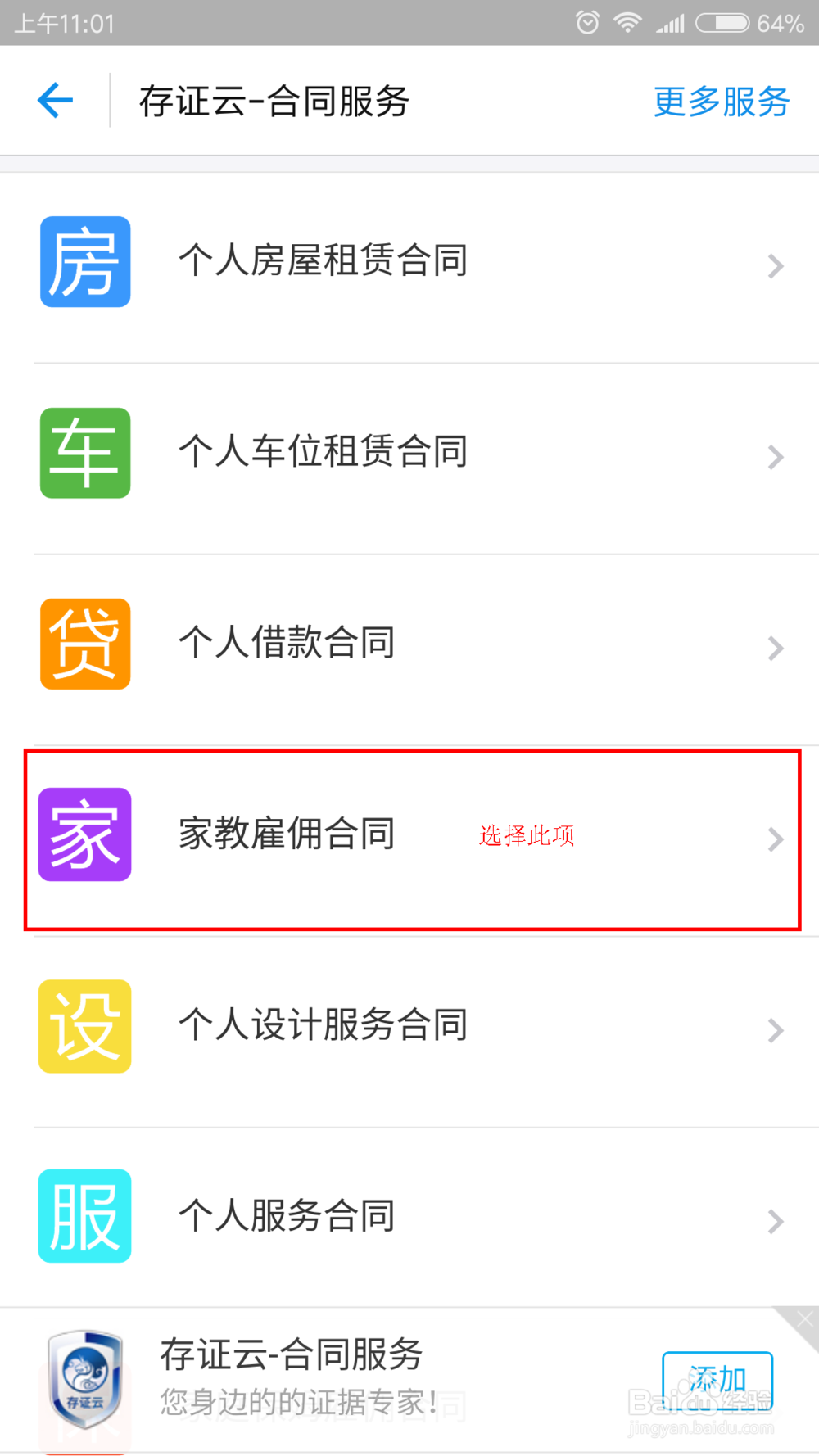The width and height of the screenshot is (819, 1456).
Task: Tap the 添加 button in banner
Action: tap(717, 1380)
